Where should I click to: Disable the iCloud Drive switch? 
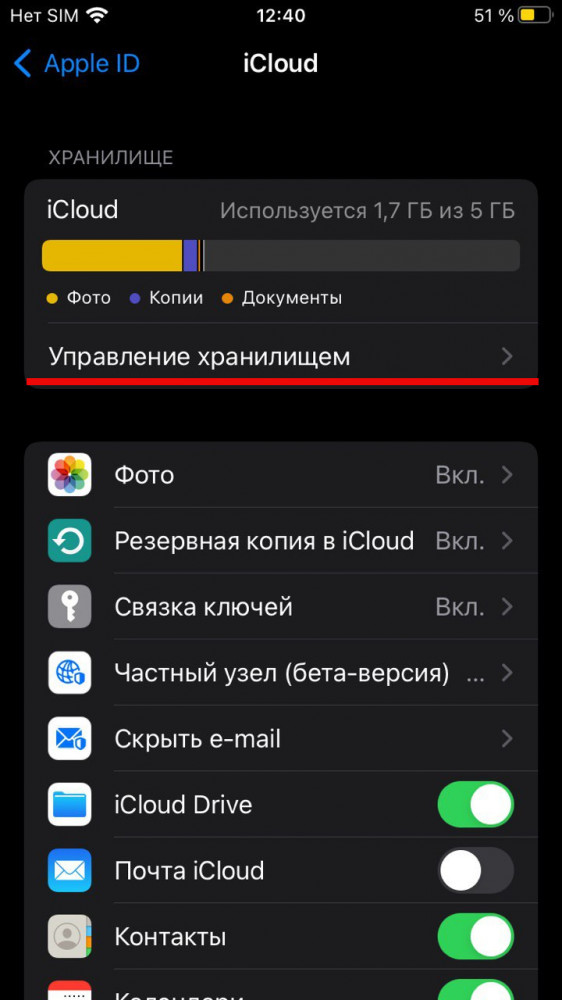coord(475,805)
